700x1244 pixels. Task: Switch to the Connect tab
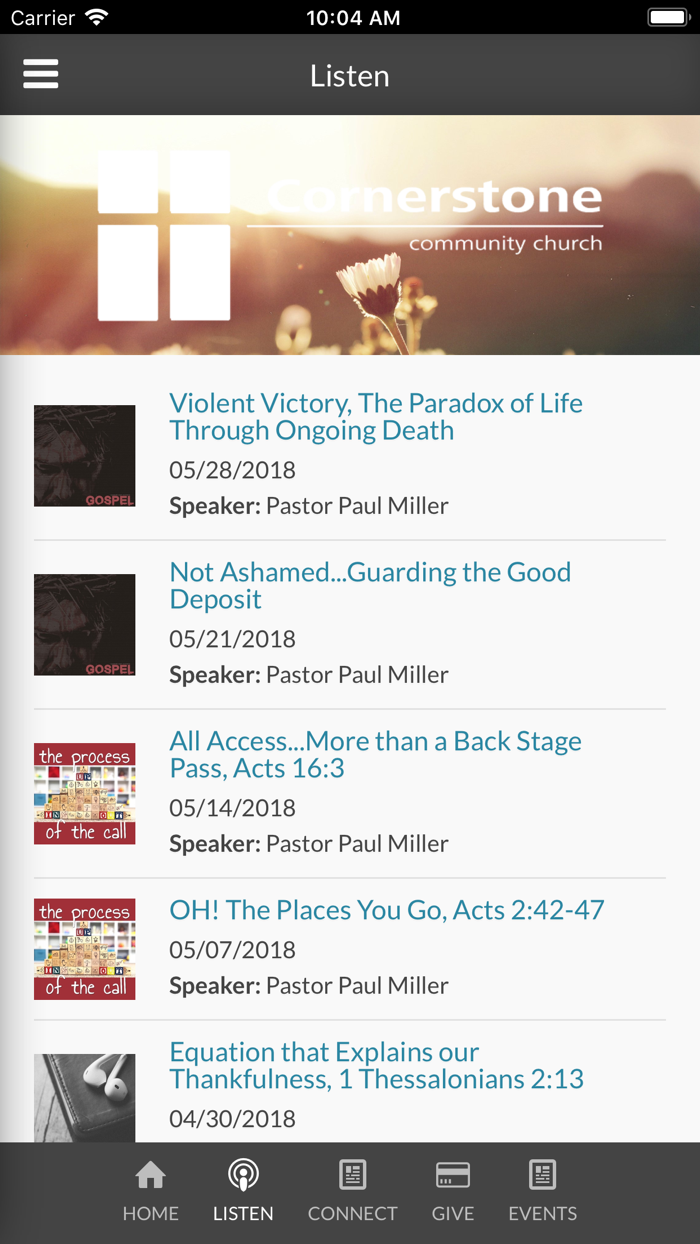tap(352, 1191)
